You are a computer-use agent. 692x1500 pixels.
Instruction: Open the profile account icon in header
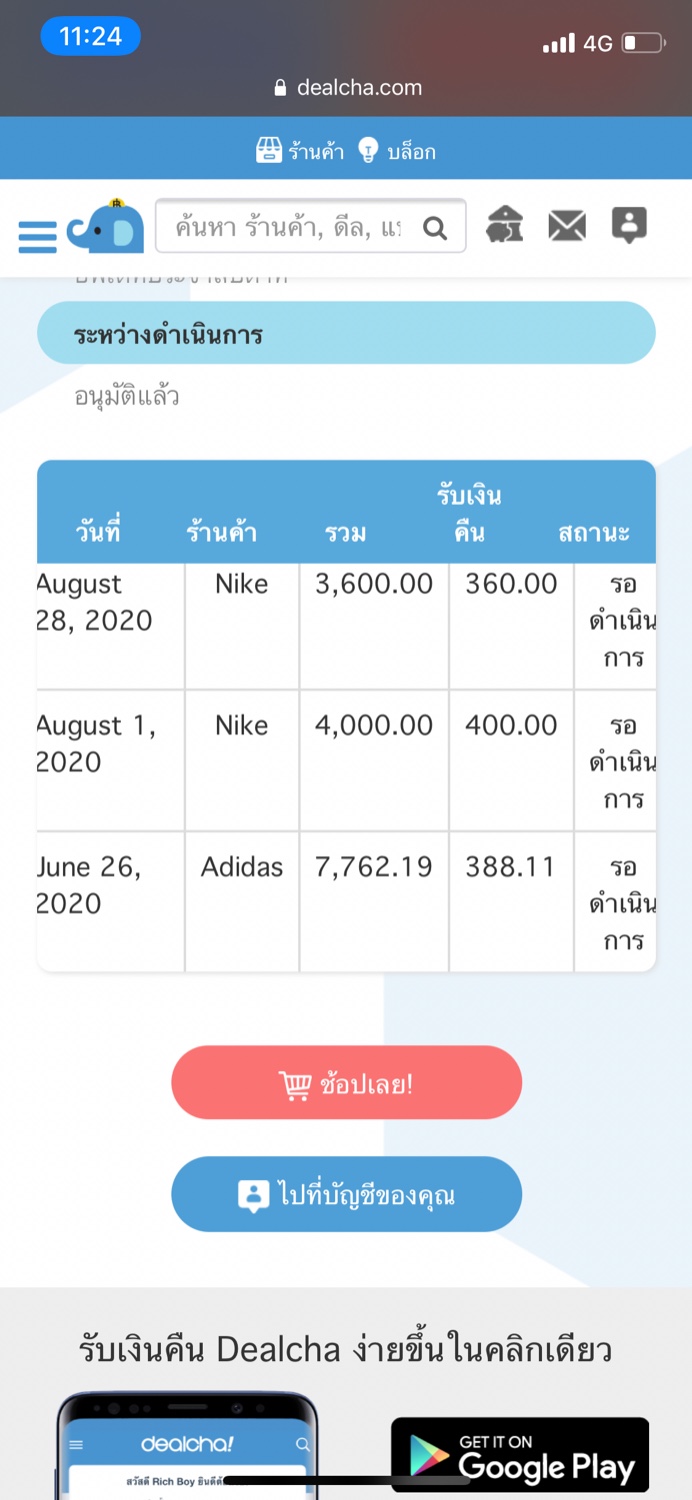pyautogui.click(x=629, y=225)
